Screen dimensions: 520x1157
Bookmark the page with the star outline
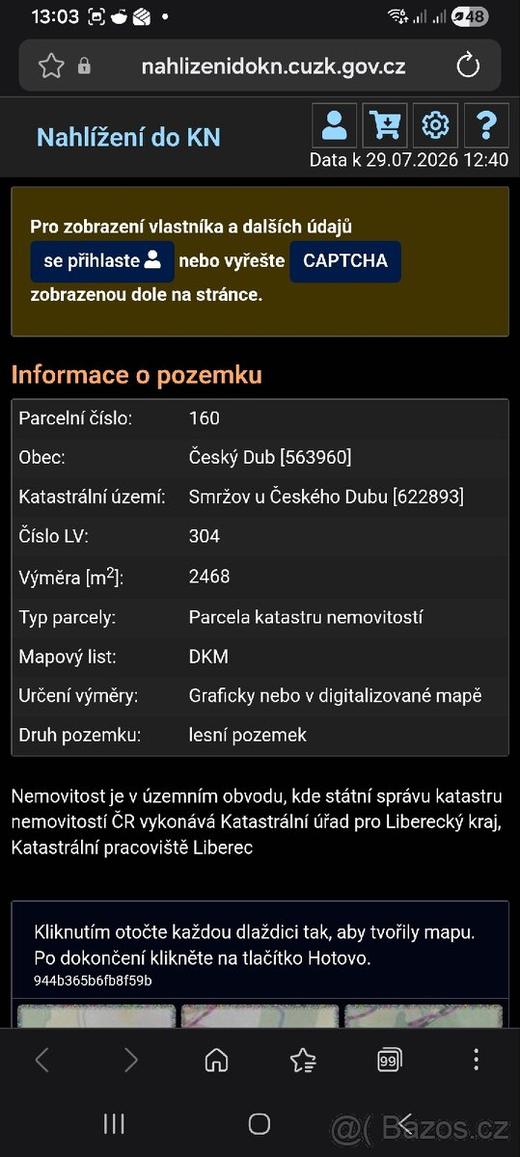pos(51,66)
